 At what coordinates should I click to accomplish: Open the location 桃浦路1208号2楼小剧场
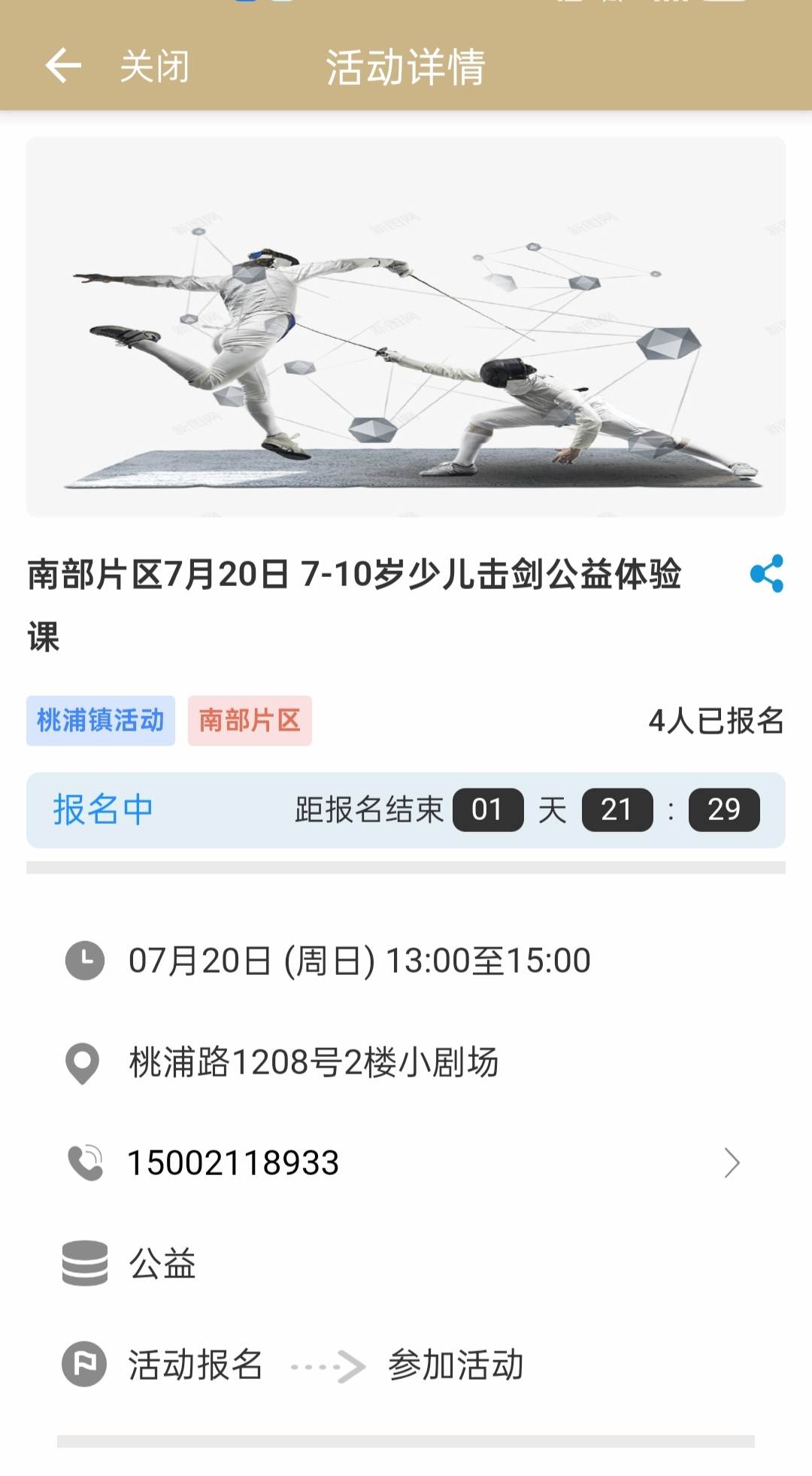(x=314, y=1062)
